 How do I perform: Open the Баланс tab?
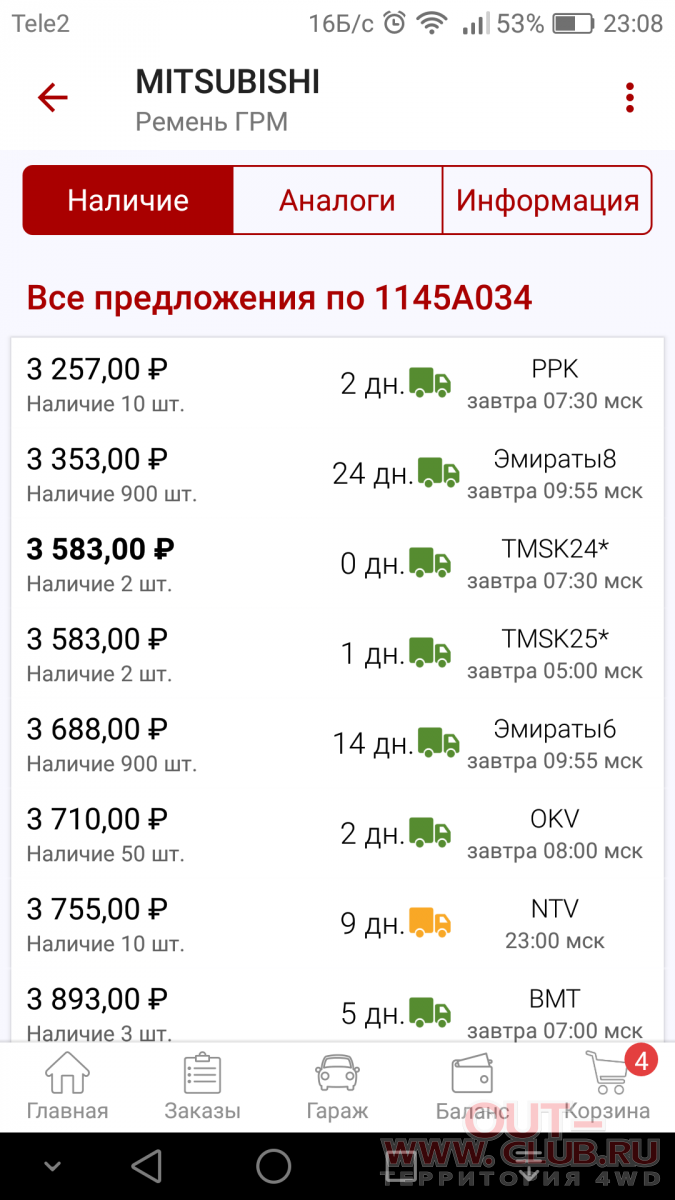472,1088
